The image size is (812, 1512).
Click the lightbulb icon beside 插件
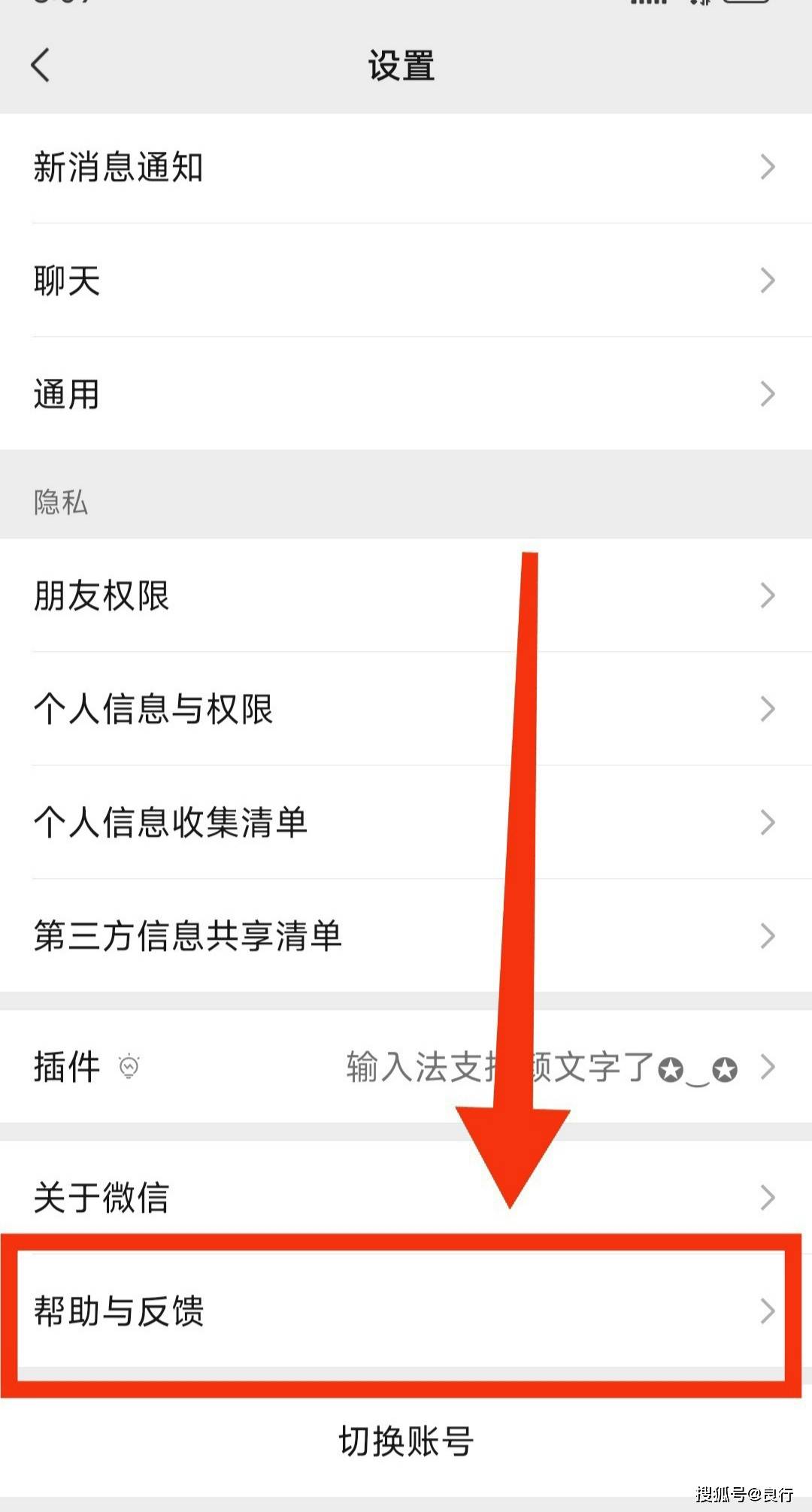point(129,1066)
